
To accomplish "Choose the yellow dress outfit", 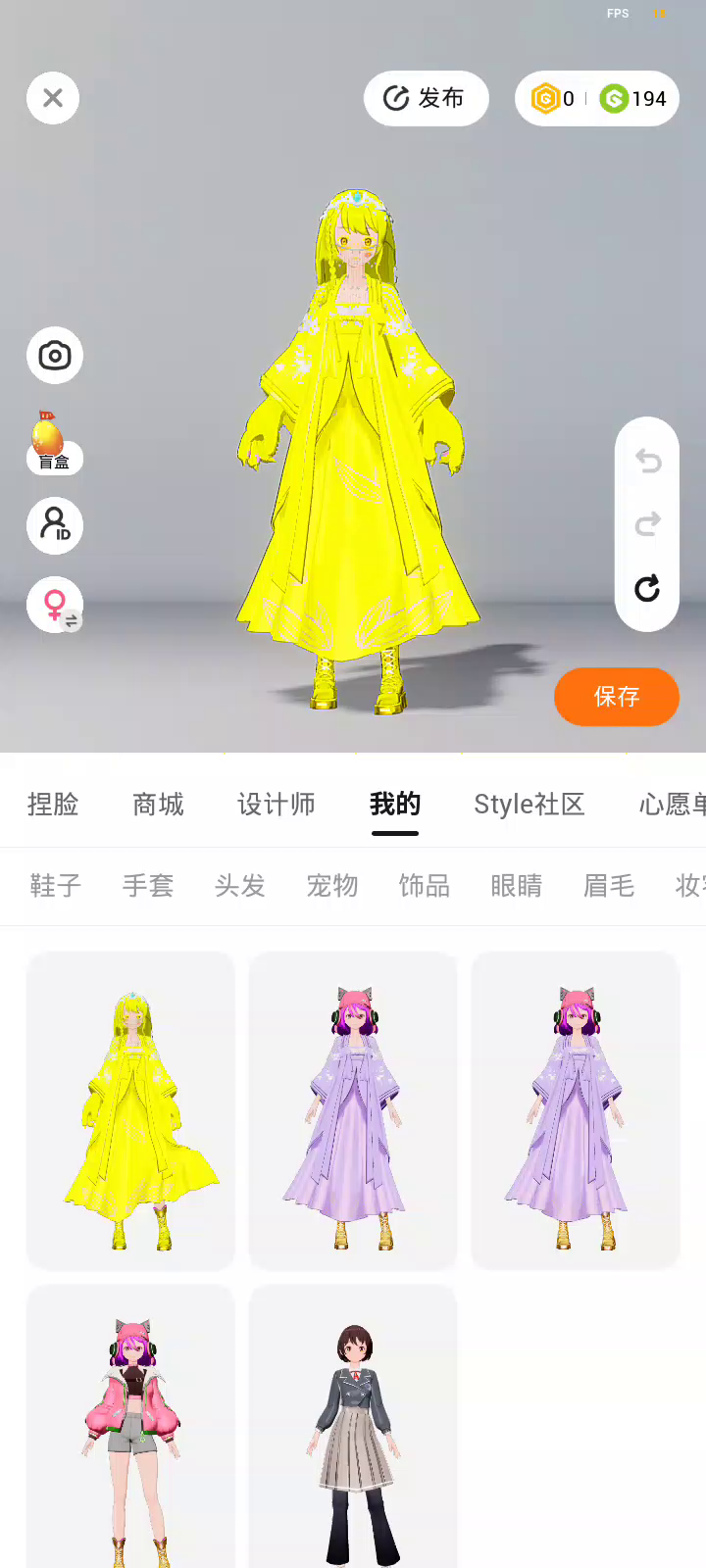I will (x=131, y=1110).
